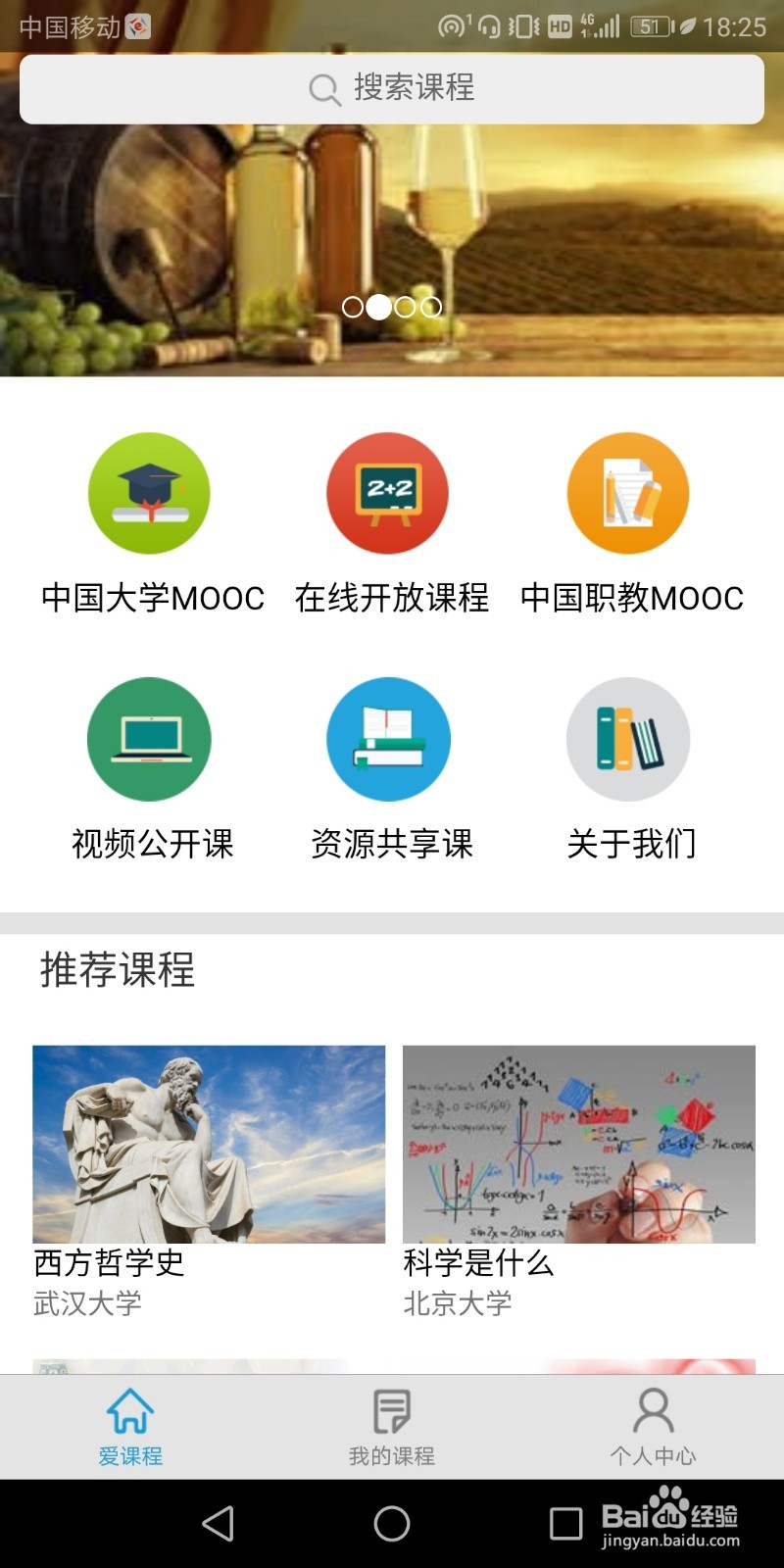
Task: Open the 科学是什么 course card
Action: (x=579, y=1183)
